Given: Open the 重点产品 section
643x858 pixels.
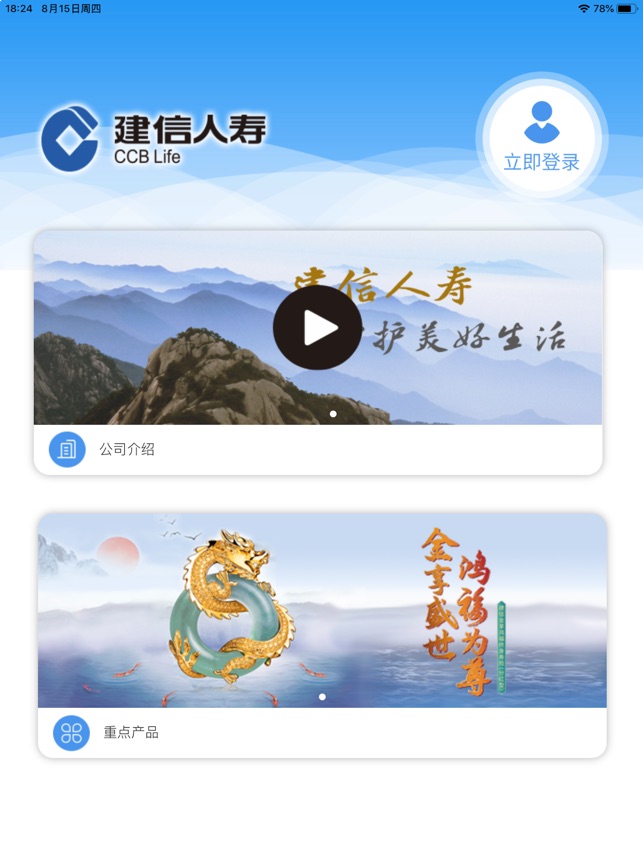Looking at the screenshot, I should [x=131, y=733].
